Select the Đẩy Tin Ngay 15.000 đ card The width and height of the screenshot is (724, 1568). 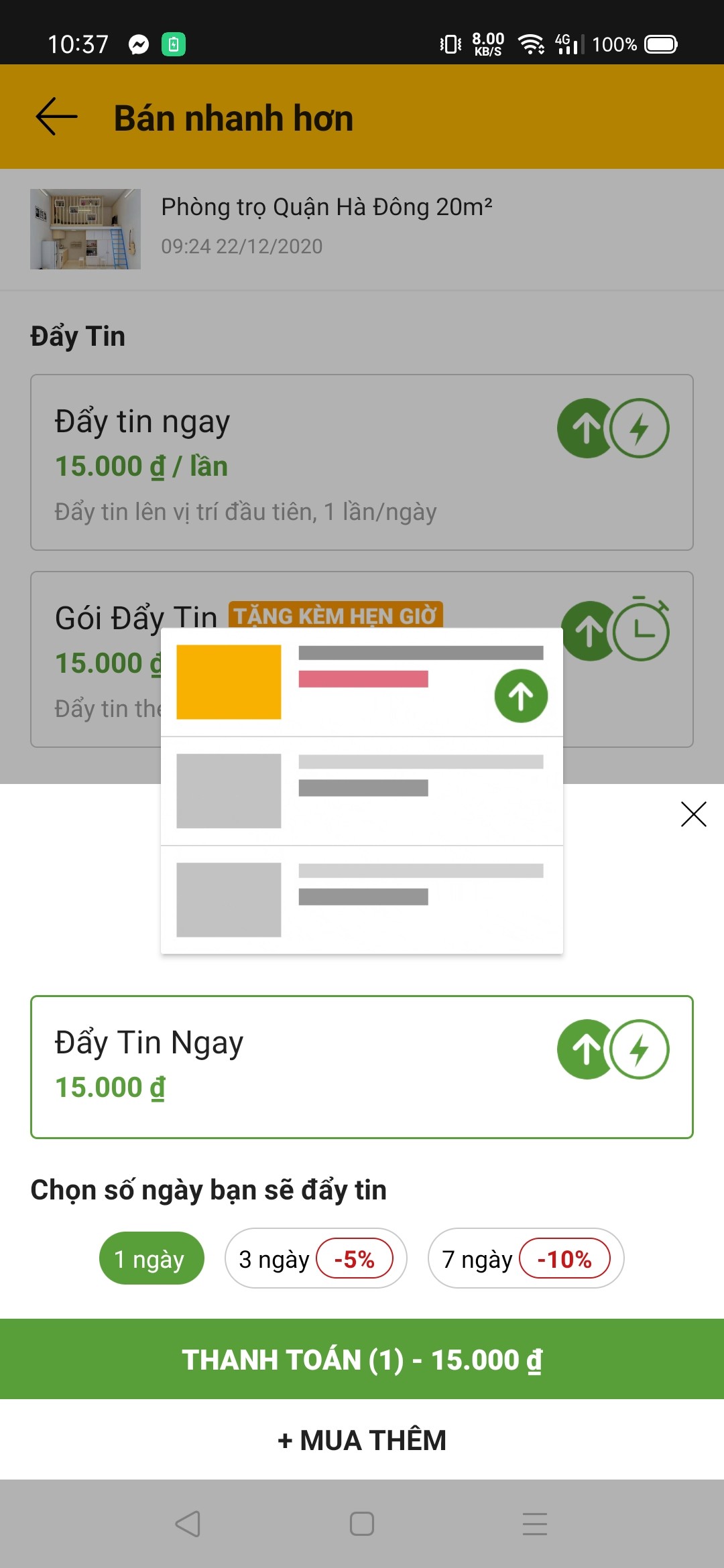point(362,1067)
